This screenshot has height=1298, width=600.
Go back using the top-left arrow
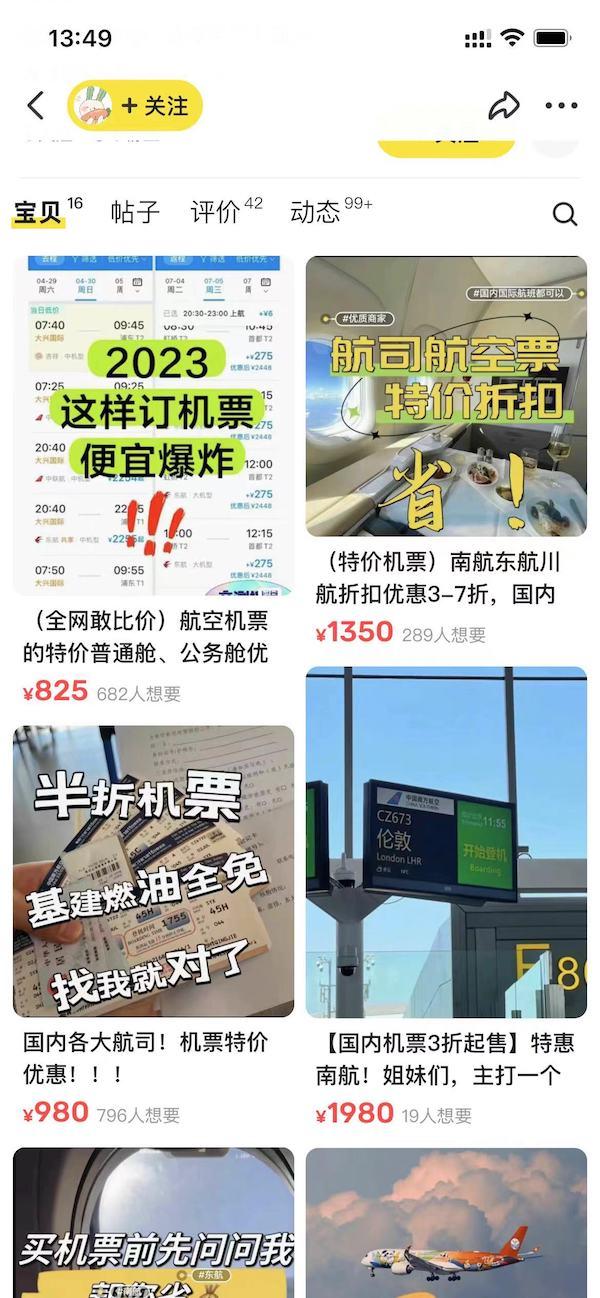point(36,105)
